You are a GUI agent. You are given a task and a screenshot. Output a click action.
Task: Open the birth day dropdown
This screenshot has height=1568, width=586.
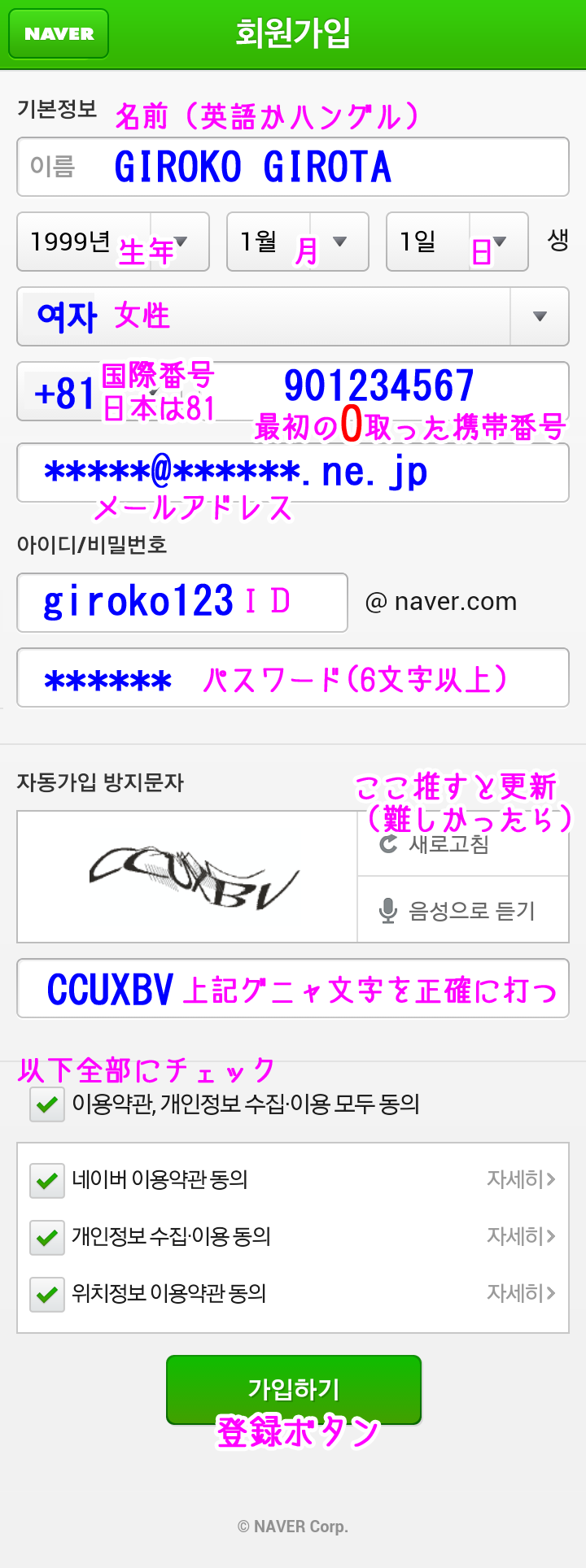[457, 242]
